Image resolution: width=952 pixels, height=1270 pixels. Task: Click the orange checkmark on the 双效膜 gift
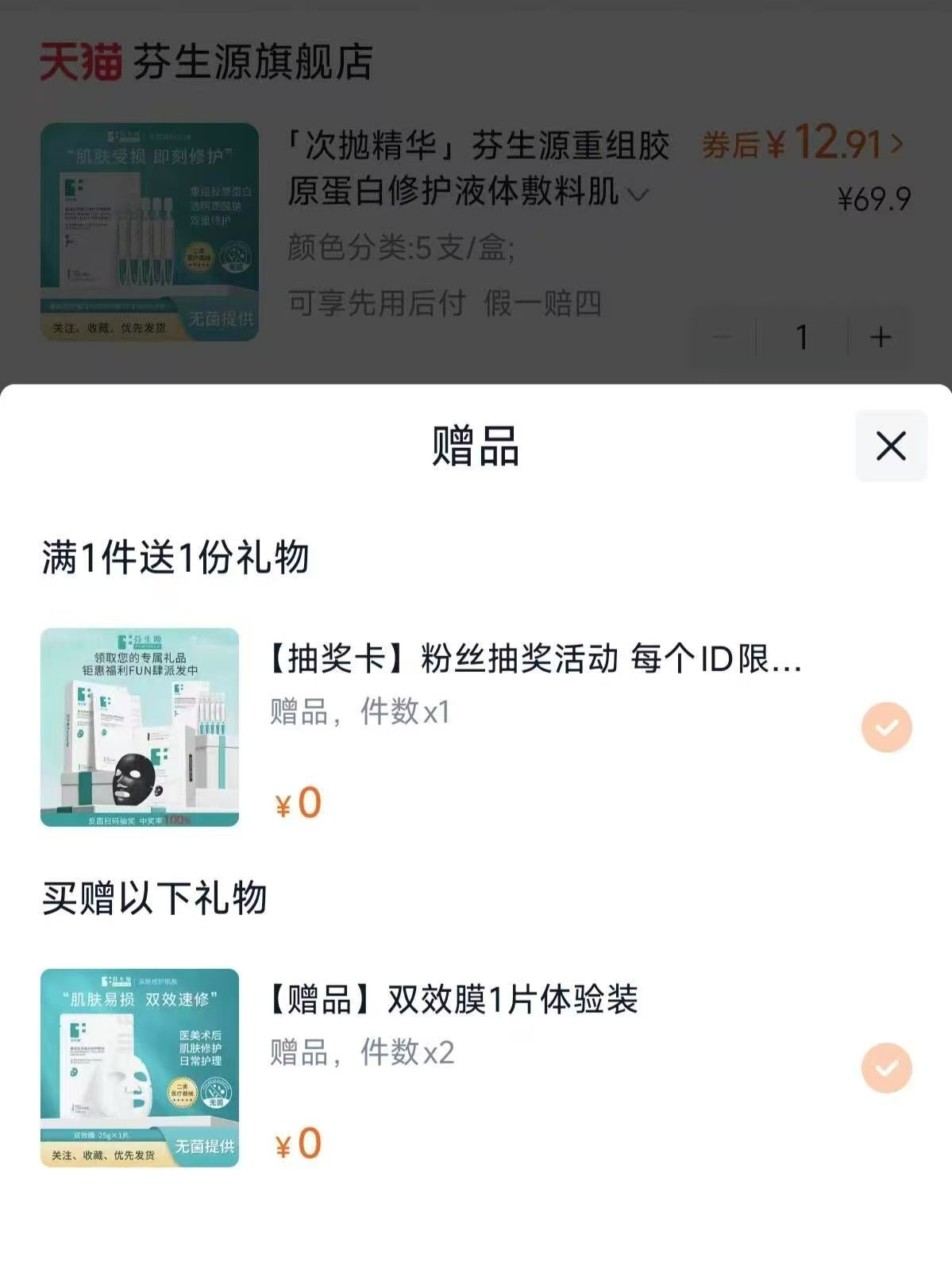(x=885, y=1067)
